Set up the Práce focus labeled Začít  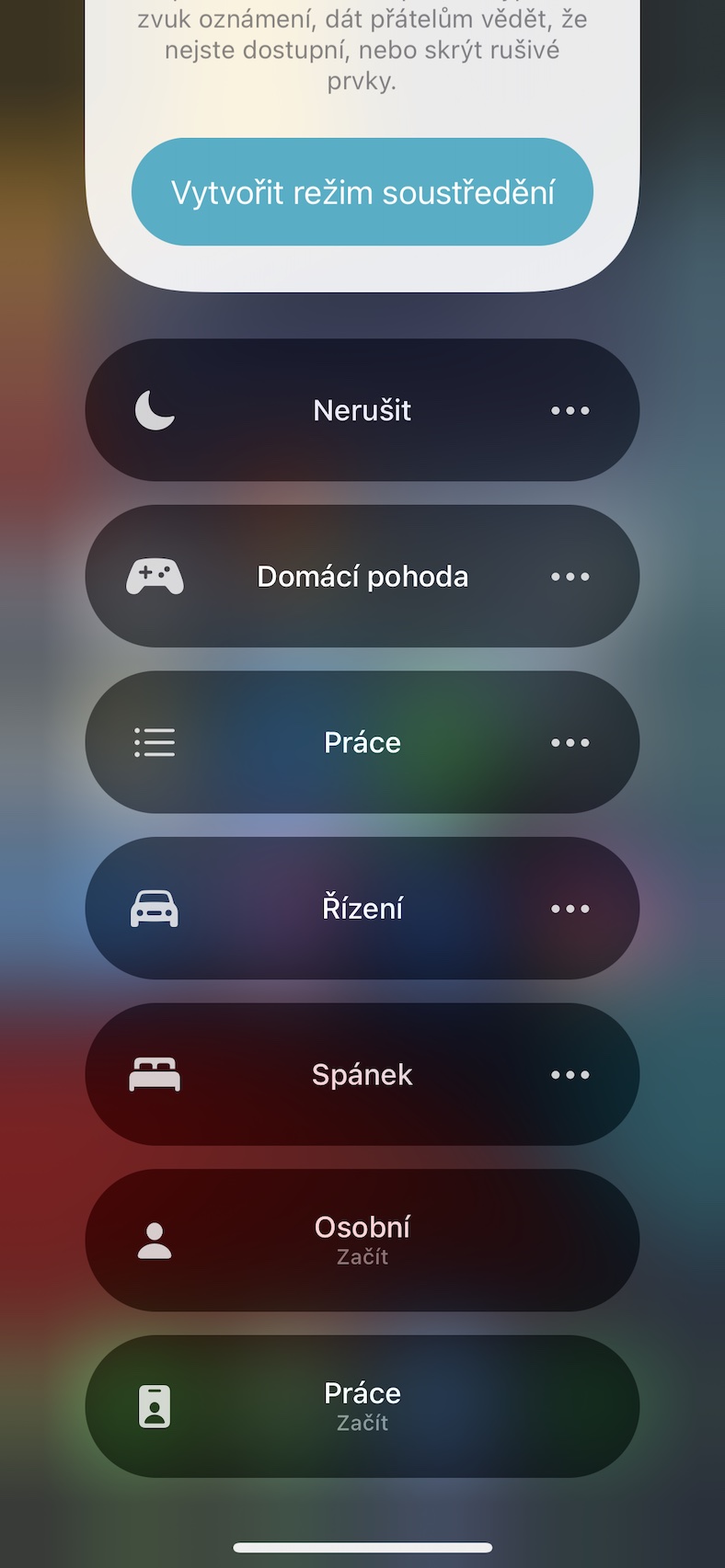coord(362,1406)
